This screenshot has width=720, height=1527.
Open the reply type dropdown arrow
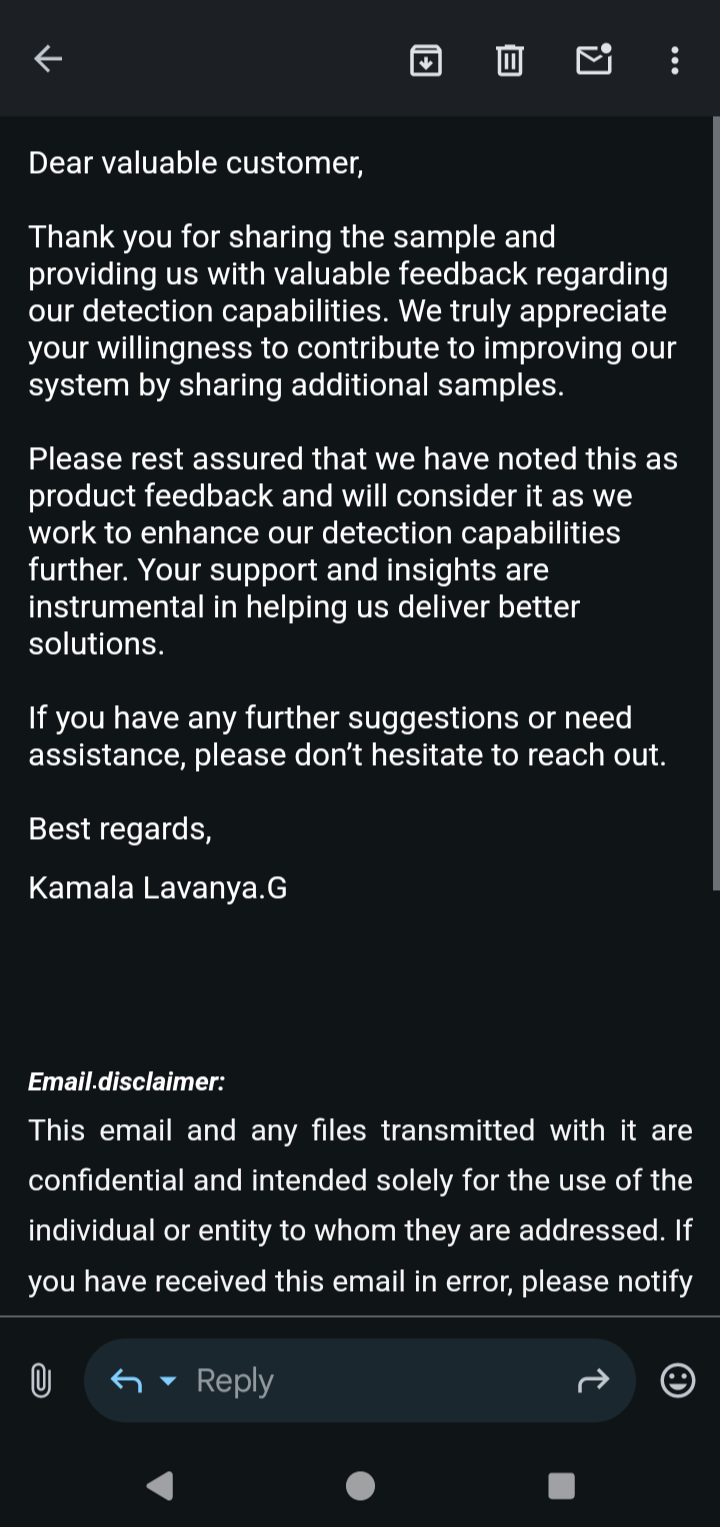(168, 1381)
